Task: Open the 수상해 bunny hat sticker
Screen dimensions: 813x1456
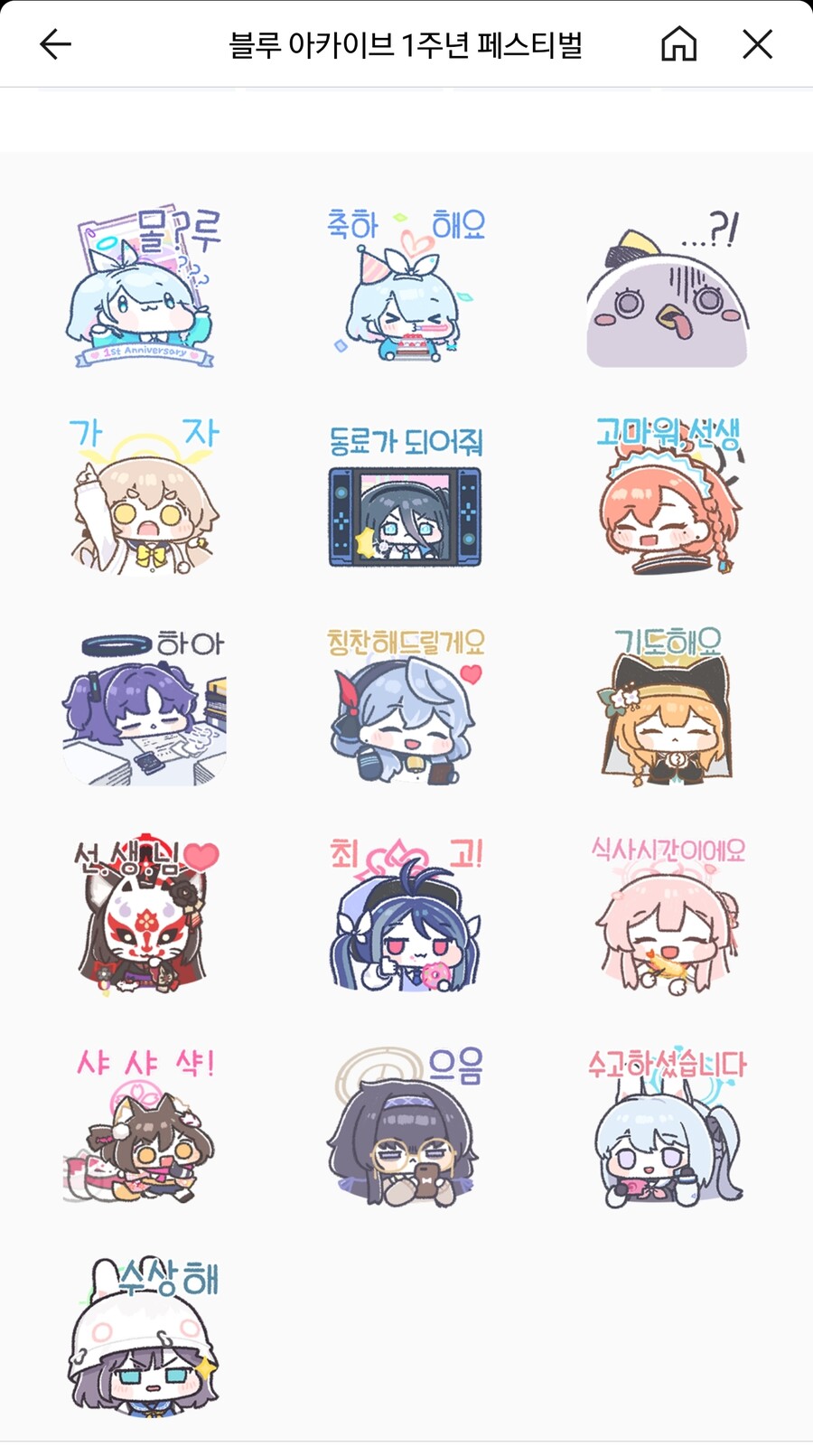Action: pyautogui.click(x=145, y=1336)
